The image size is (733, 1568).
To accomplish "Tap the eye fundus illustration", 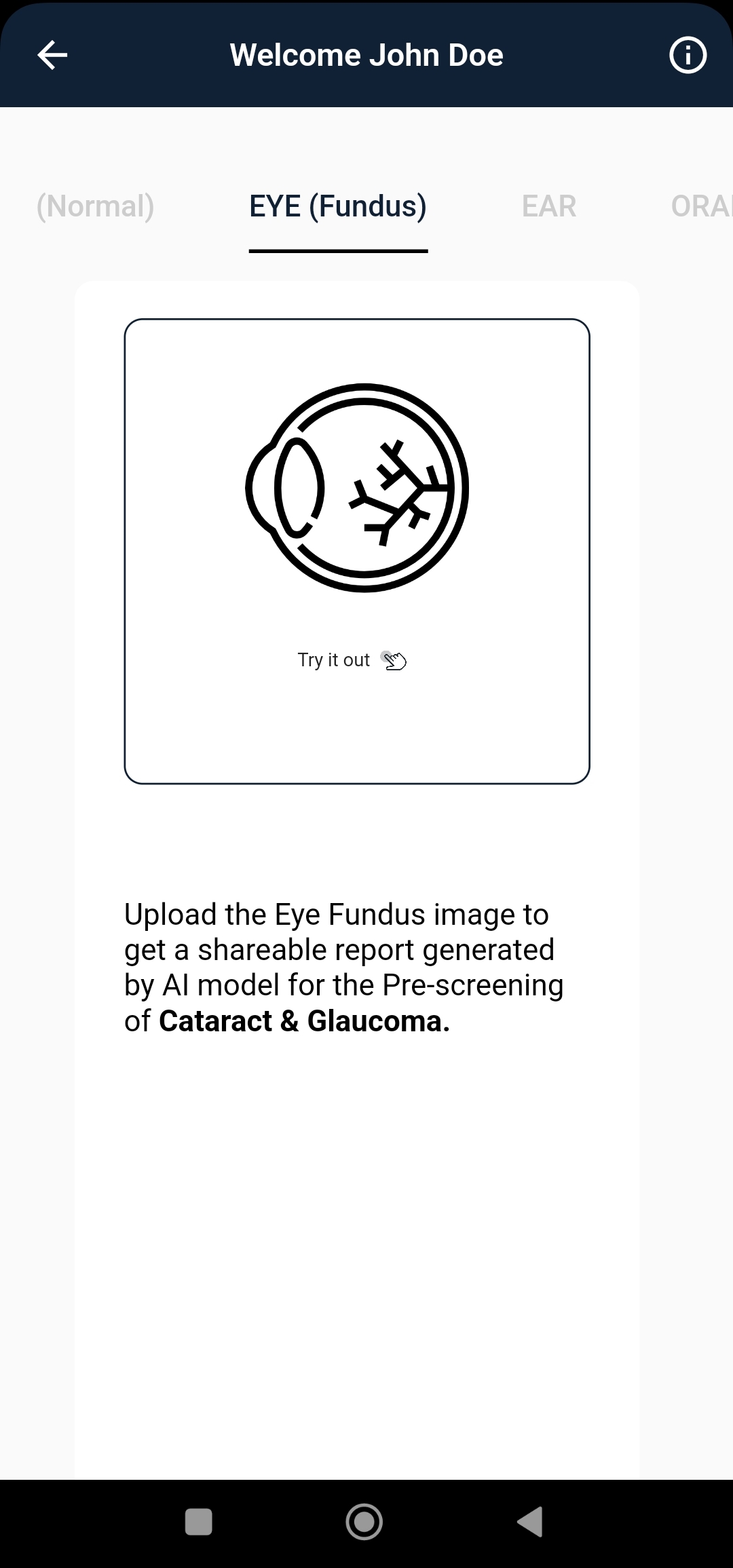I will [x=356, y=489].
